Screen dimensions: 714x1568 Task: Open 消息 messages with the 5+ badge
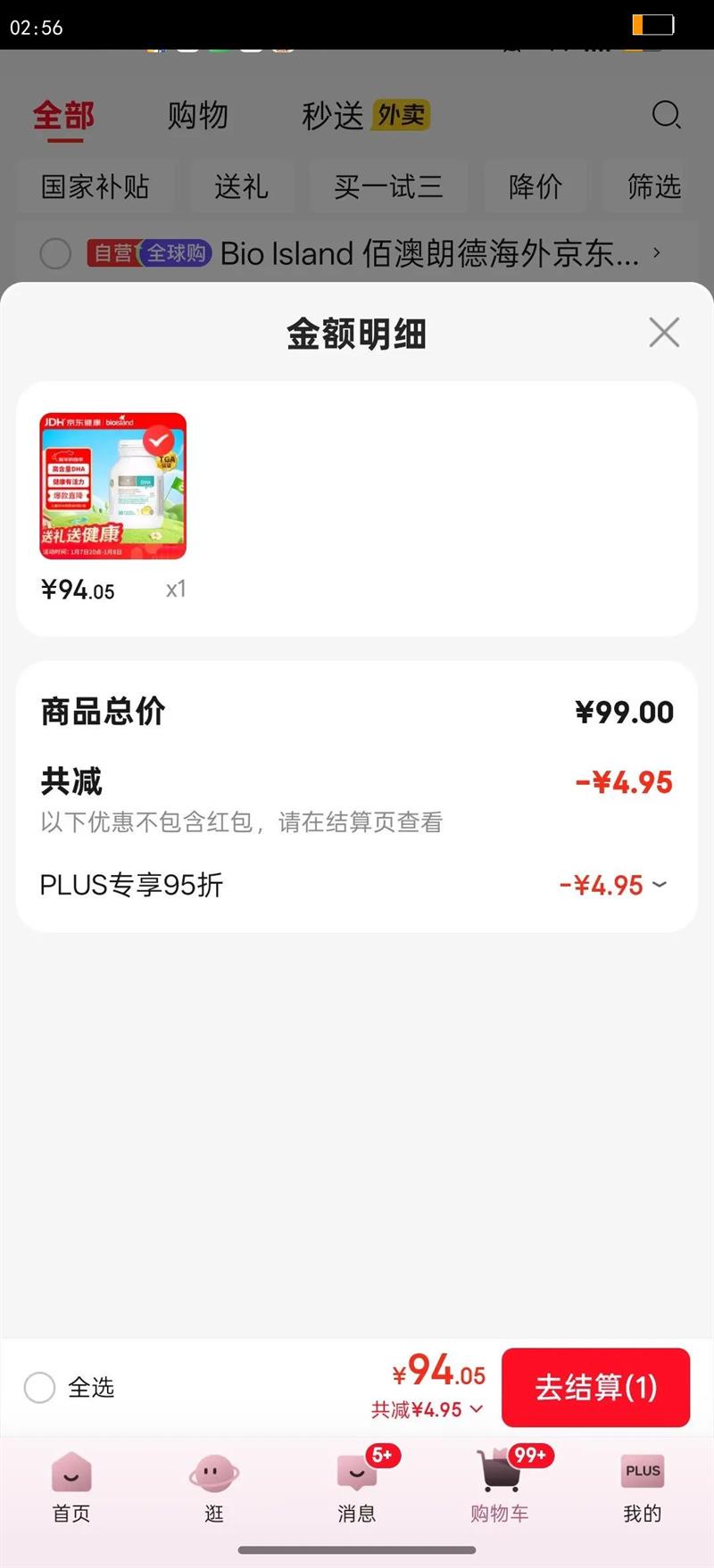356,1470
